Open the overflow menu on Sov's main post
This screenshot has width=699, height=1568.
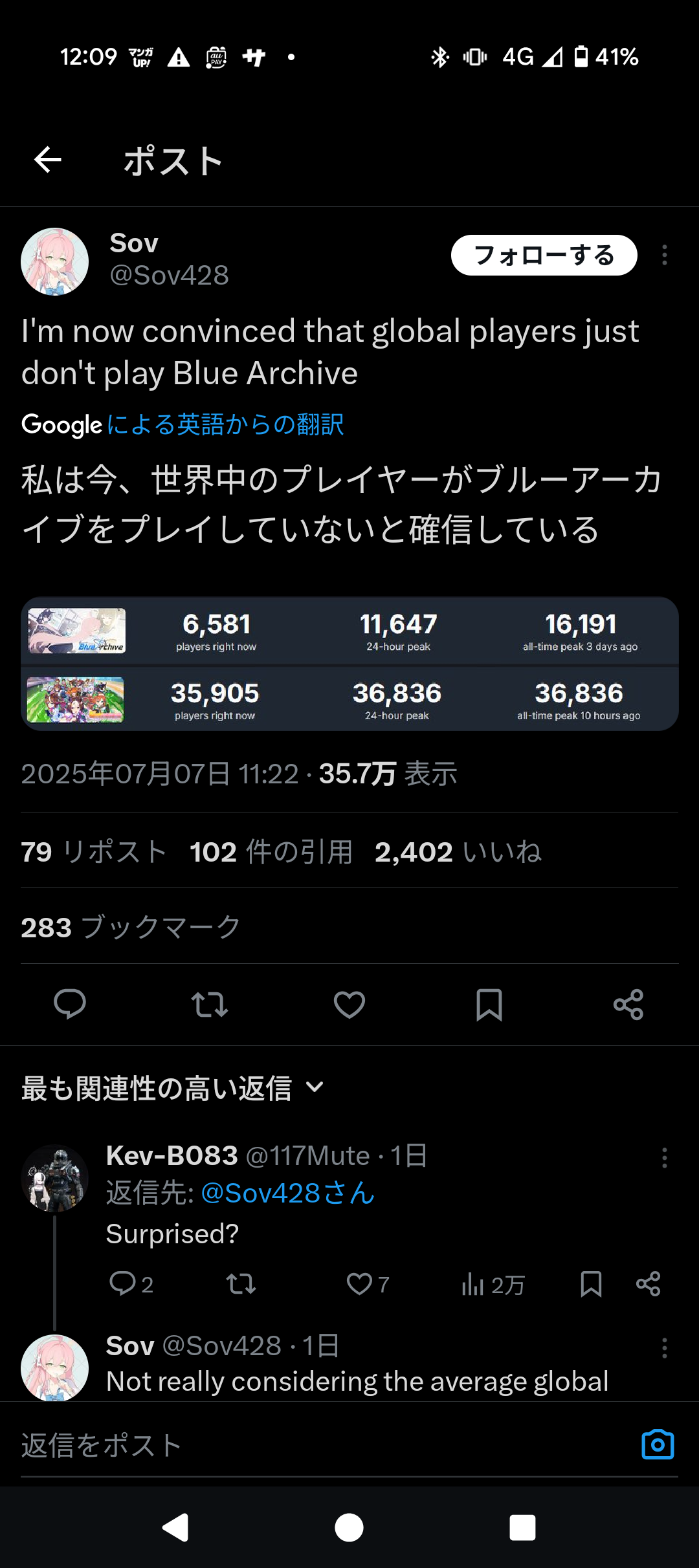664,255
